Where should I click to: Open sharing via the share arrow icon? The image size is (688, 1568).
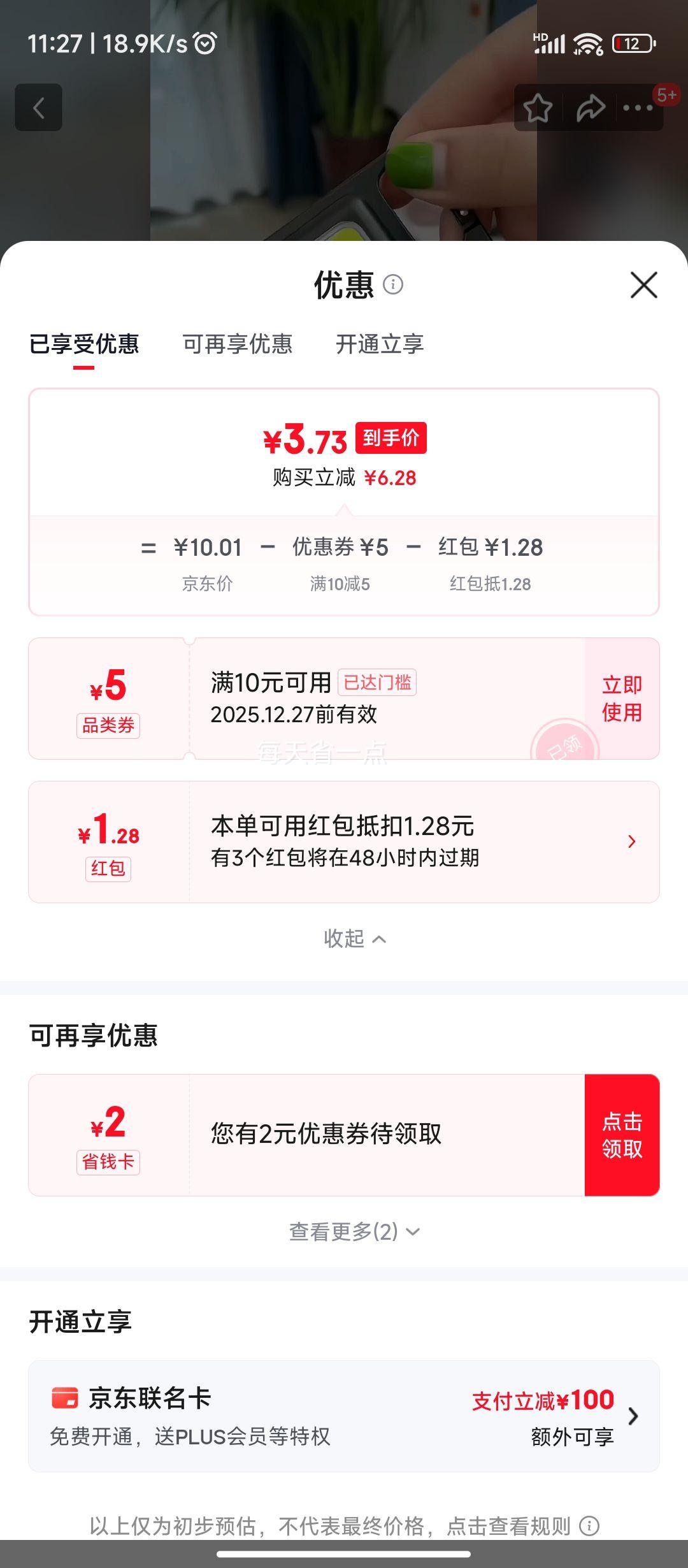pyautogui.click(x=589, y=107)
